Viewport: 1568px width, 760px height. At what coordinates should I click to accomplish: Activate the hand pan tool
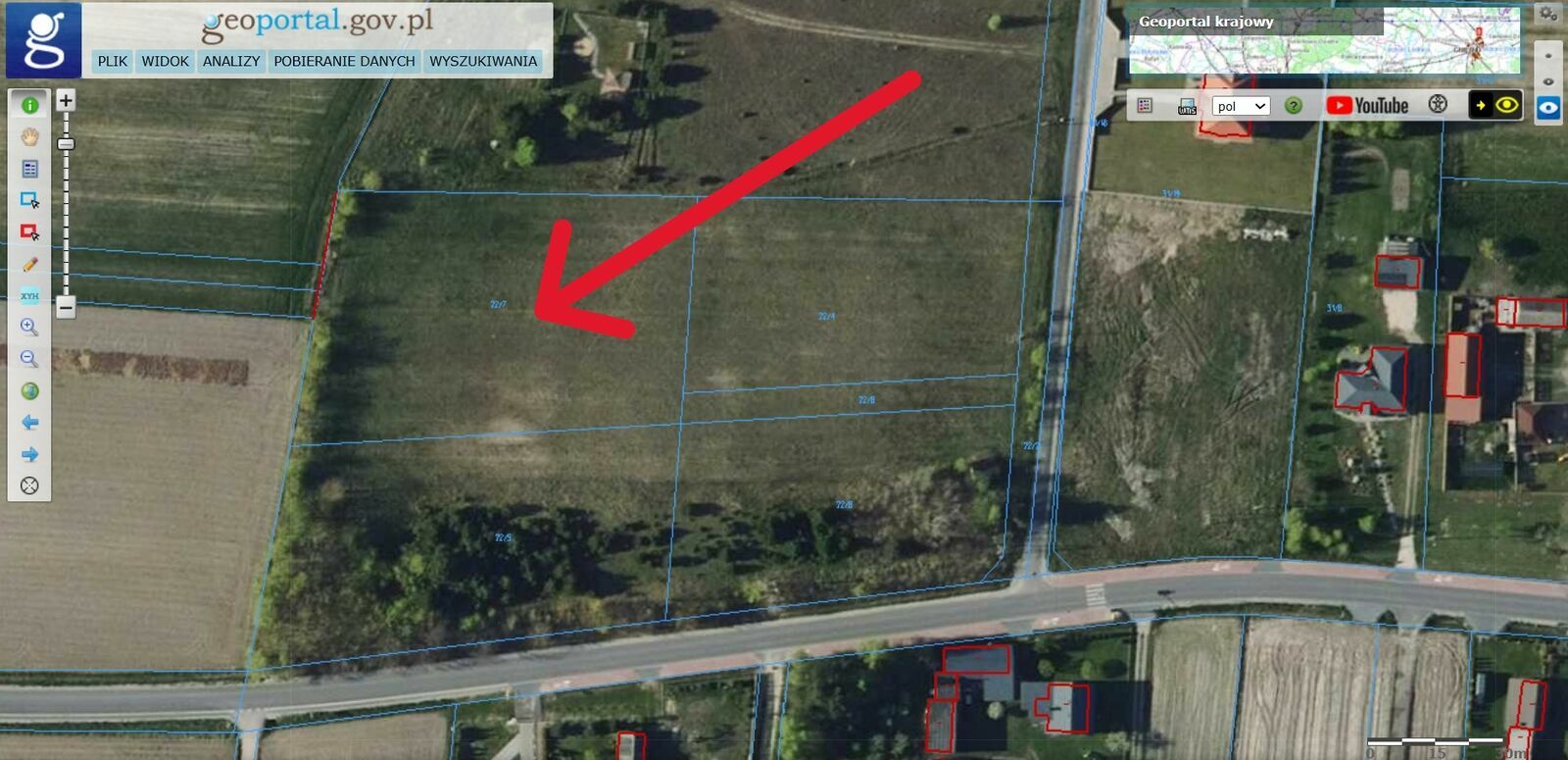click(x=29, y=136)
